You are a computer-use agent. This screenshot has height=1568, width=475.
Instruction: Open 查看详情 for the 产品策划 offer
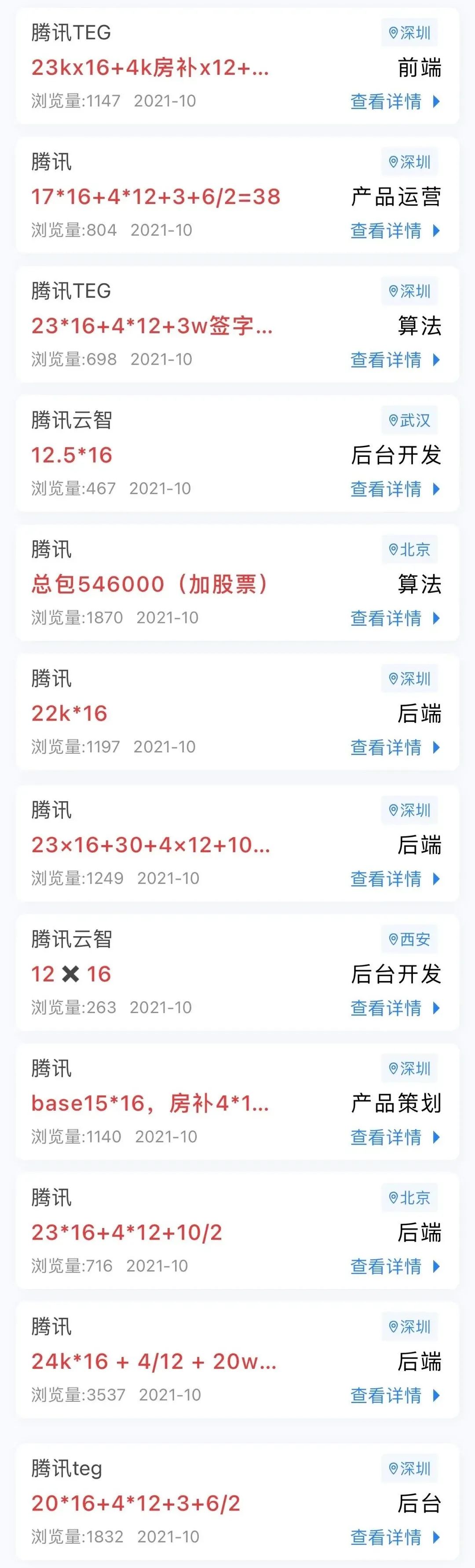(x=394, y=1137)
